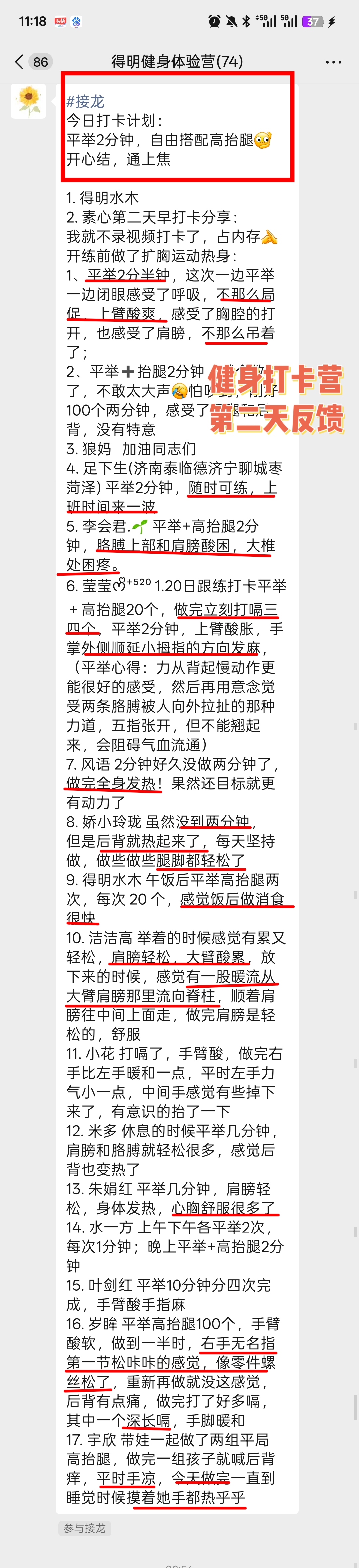Open the group chat overflow menu
This screenshot has width=359, height=1568.
point(333,62)
